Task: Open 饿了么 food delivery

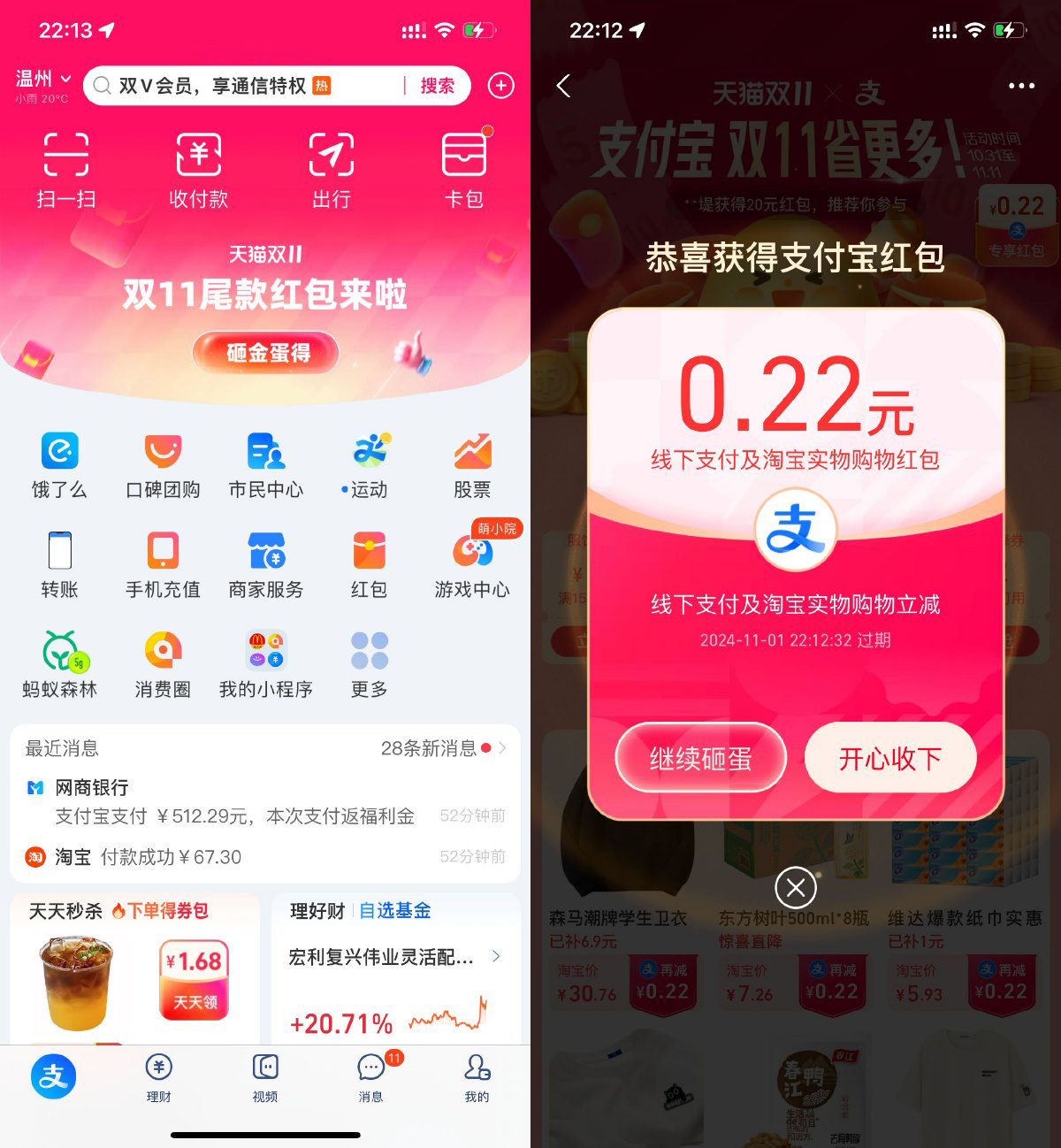Action: point(59,465)
